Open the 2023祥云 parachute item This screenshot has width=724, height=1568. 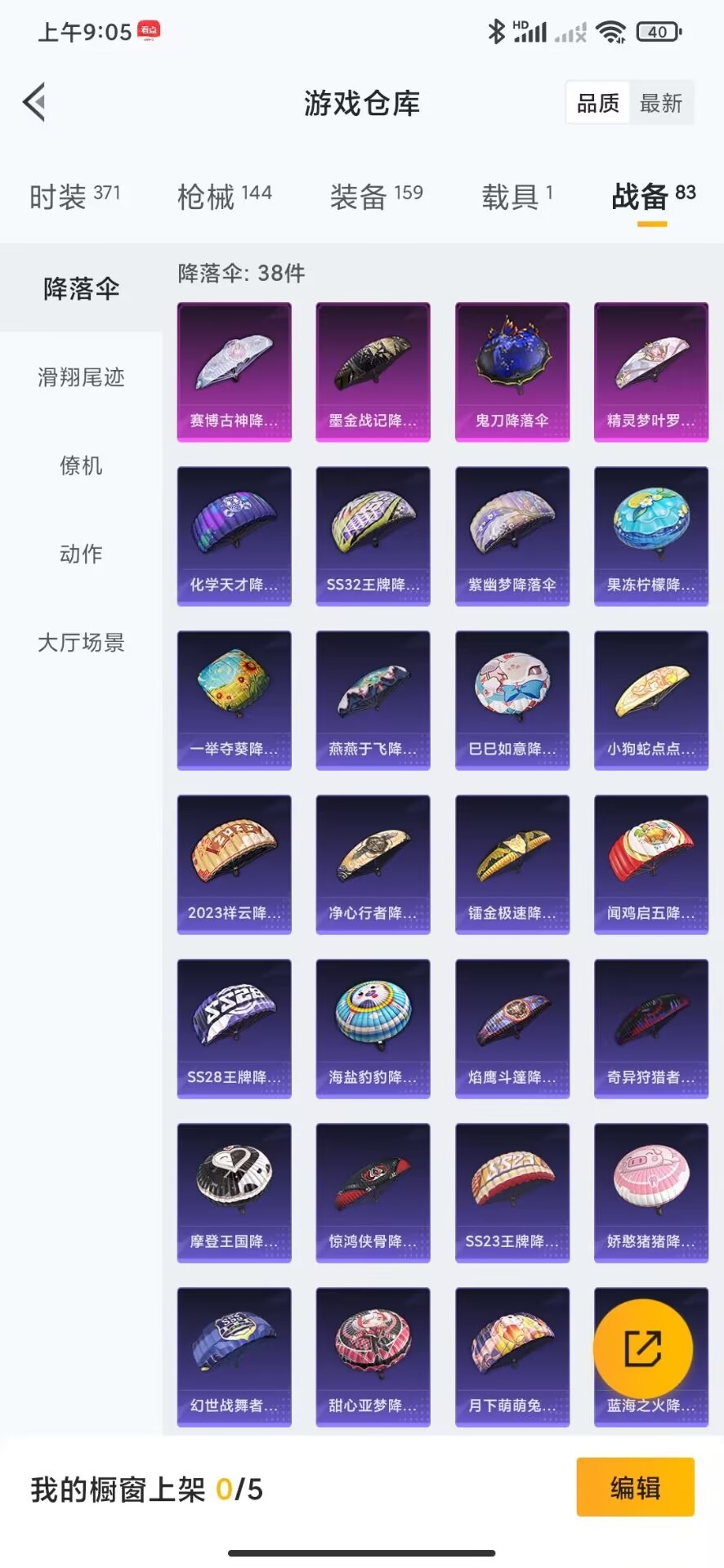tap(235, 865)
